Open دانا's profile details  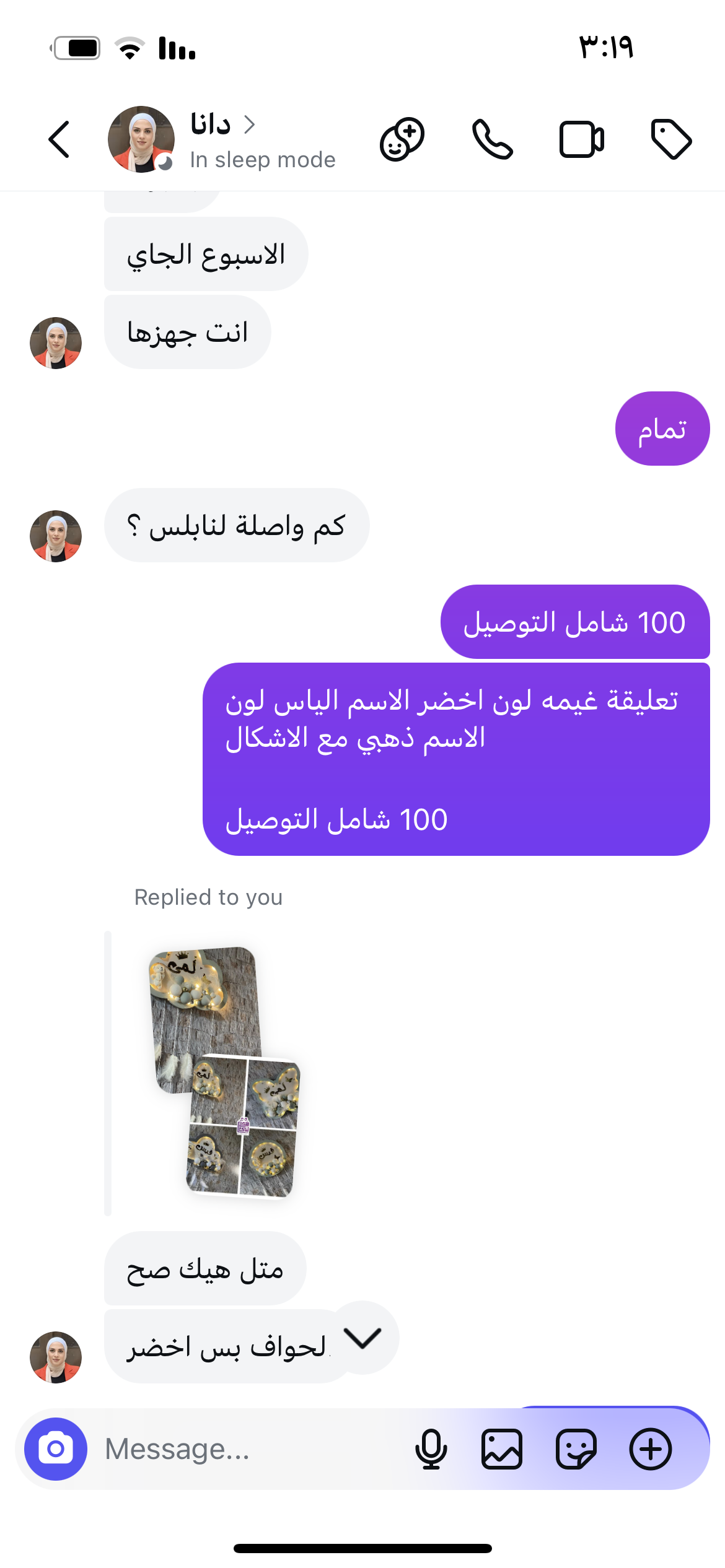[x=223, y=139]
